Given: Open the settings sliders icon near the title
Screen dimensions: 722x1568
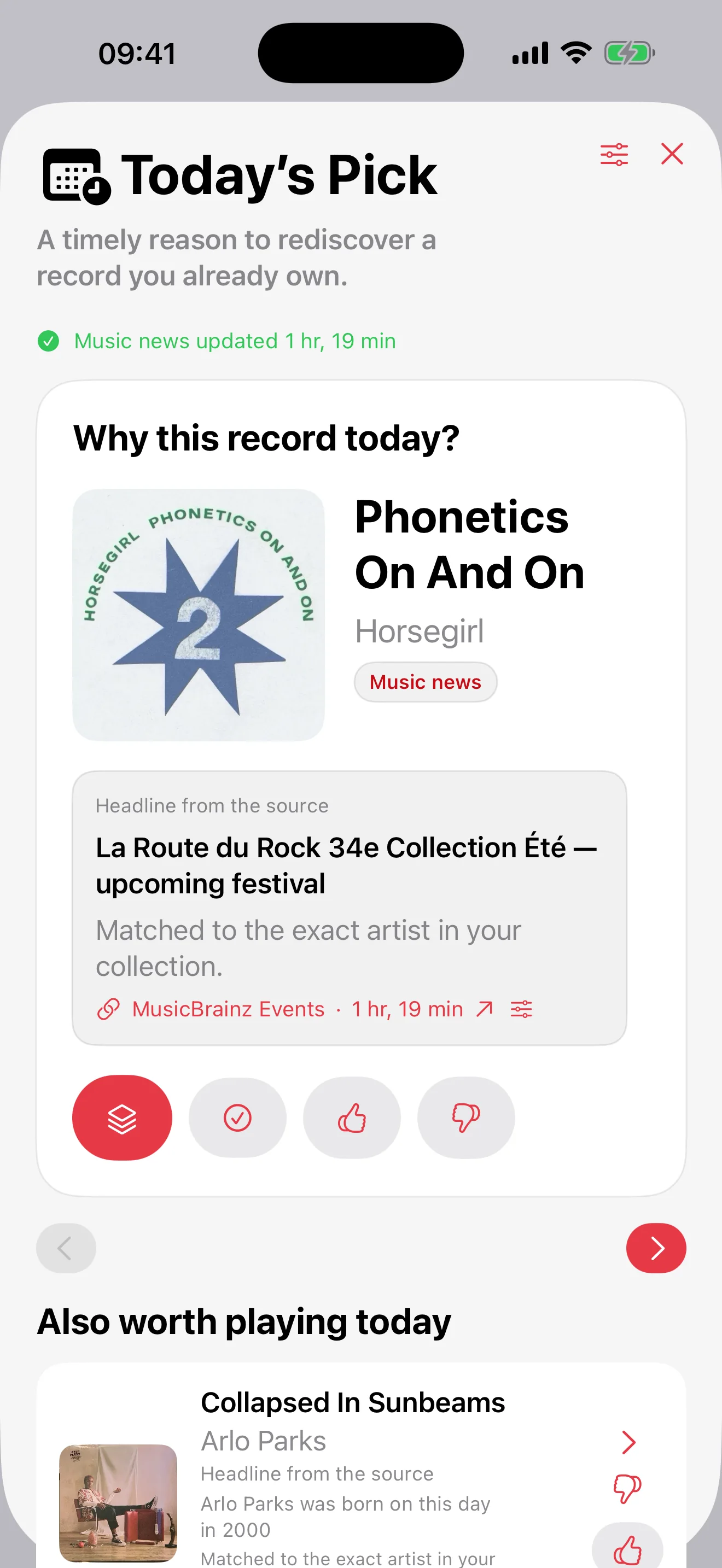Looking at the screenshot, I should point(614,155).
